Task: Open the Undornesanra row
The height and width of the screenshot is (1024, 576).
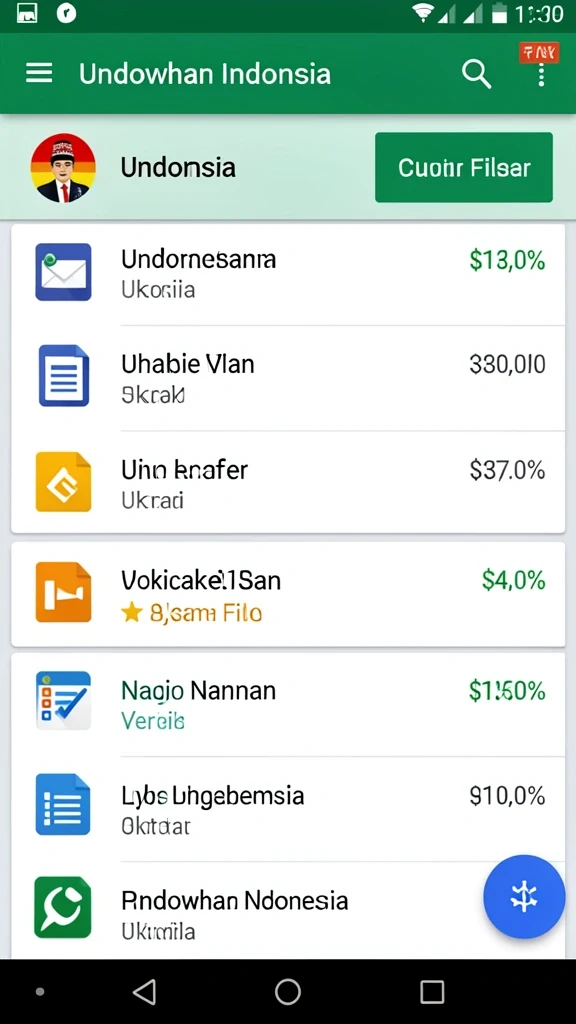Action: coord(288,274)
